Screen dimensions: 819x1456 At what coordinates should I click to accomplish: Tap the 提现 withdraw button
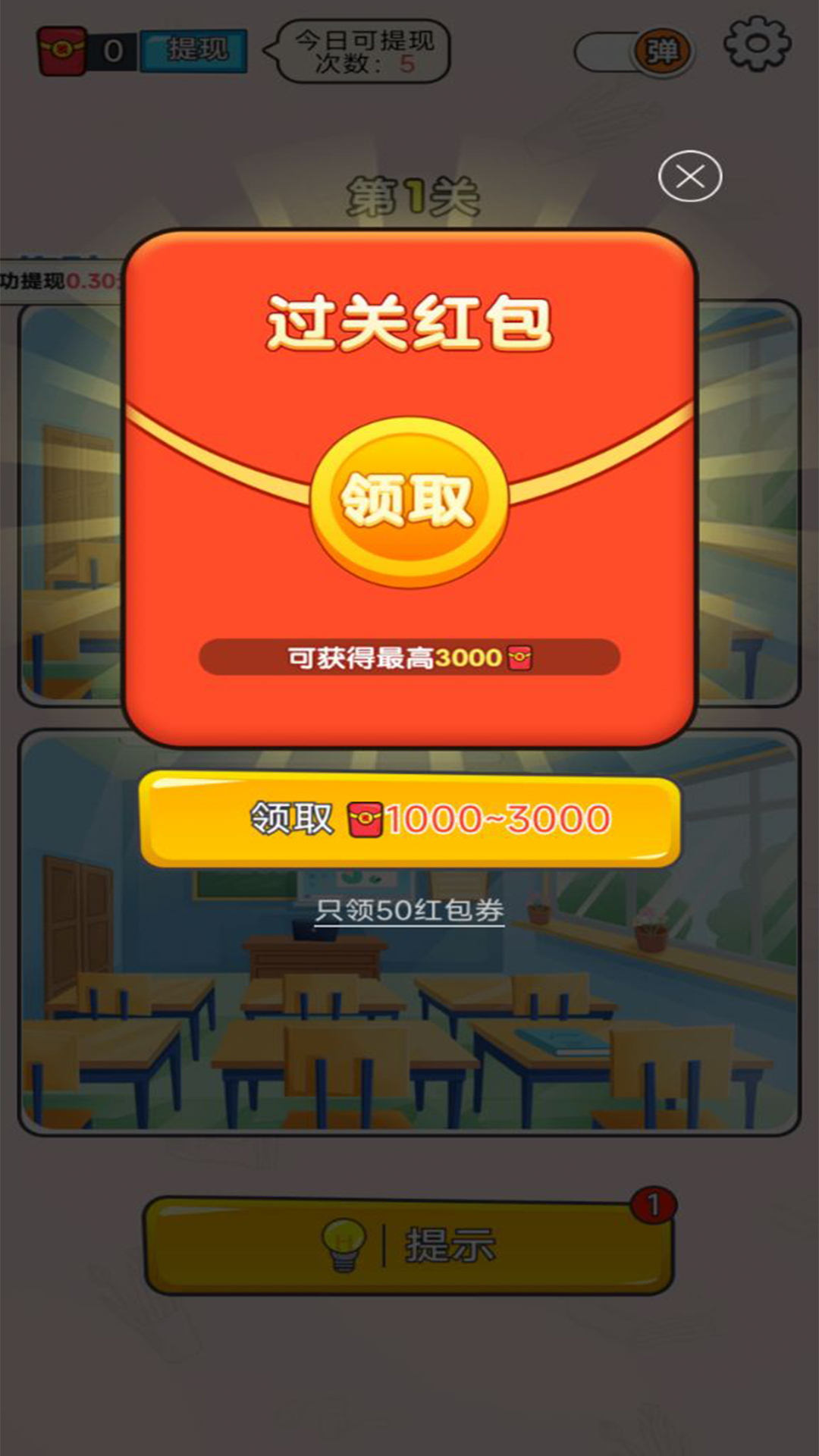click(195, 51)
